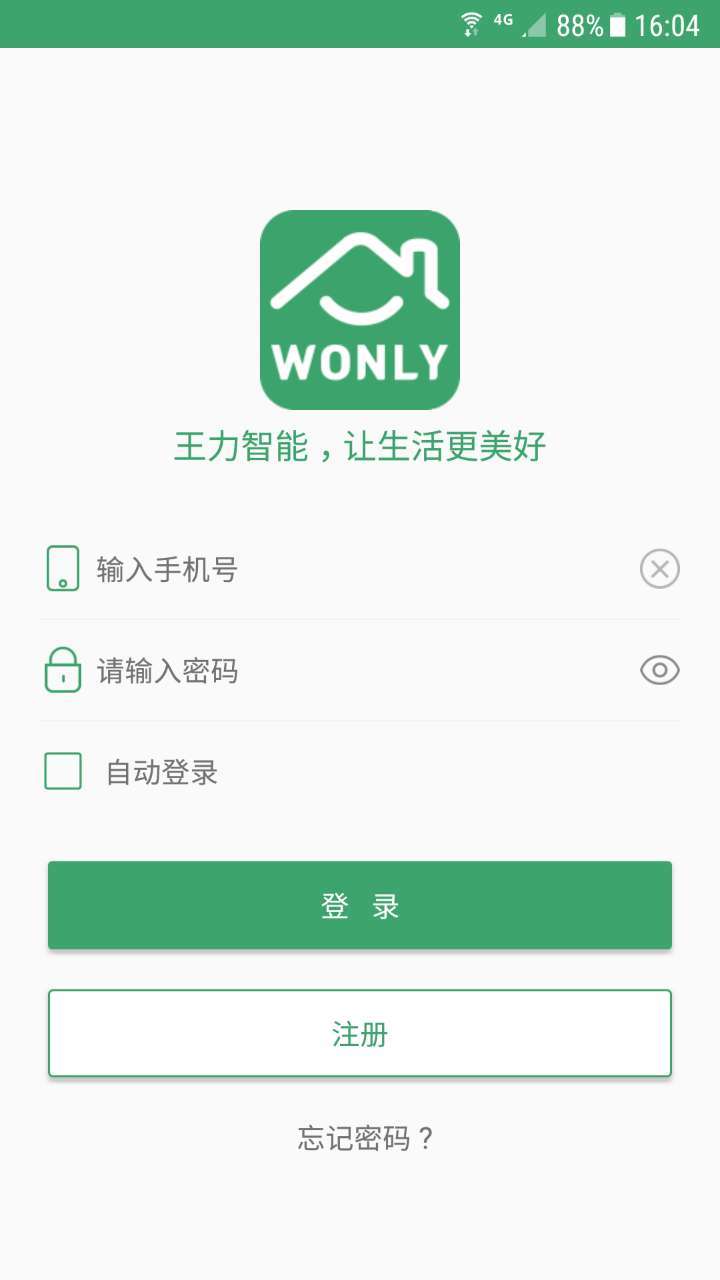Clear the phone number field
The width and height of the screenshot is (720, 1280).
660,569
